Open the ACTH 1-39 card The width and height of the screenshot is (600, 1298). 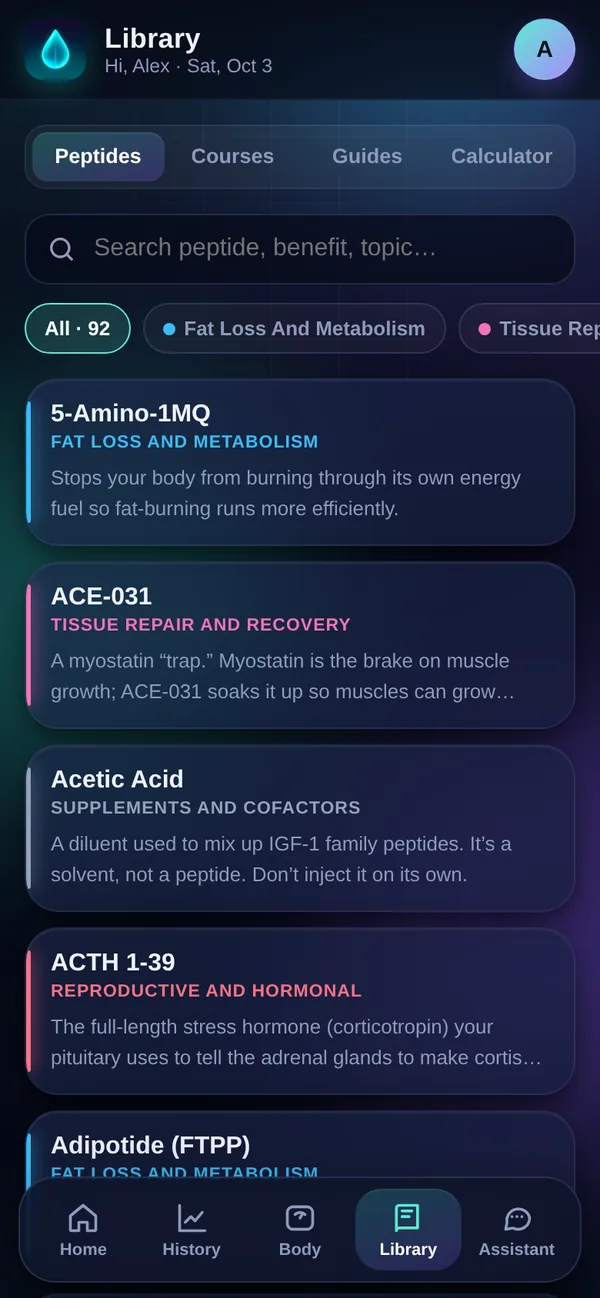pyautogui.click(x=300, y=1011)
